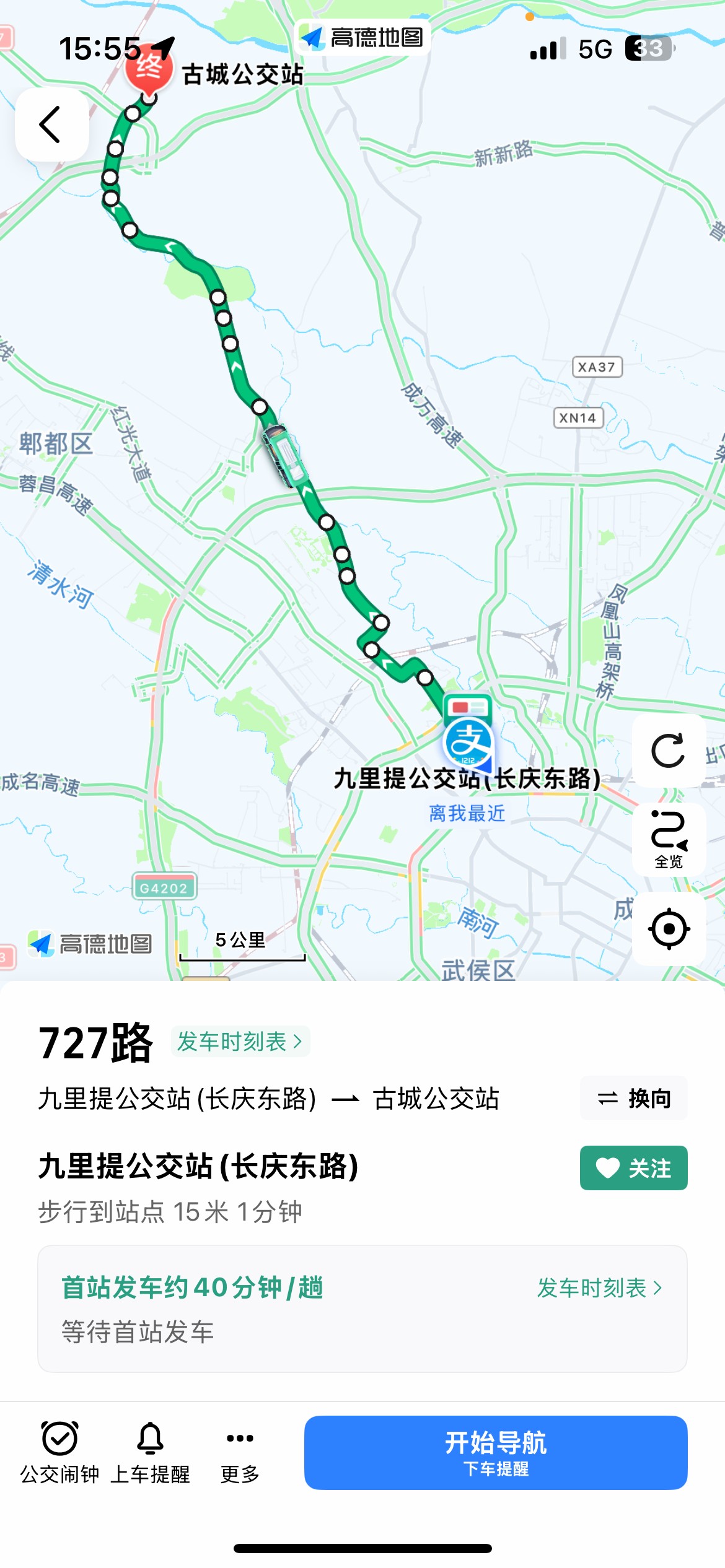Expand the 发车时刻表 next to 727路

240,1043
